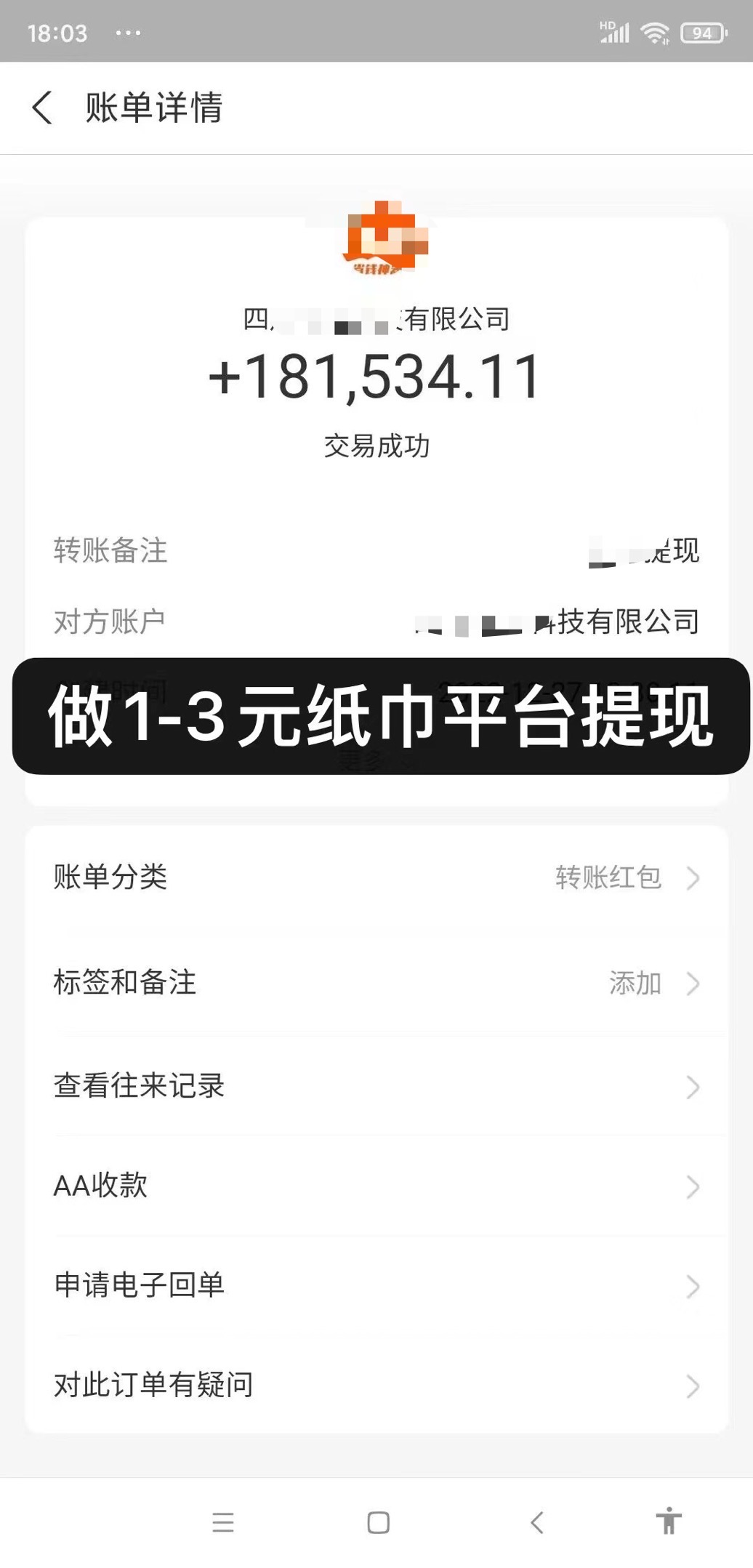
Task: Open the 账单分类 row showing 转账红包
Action: coord(376,877)
